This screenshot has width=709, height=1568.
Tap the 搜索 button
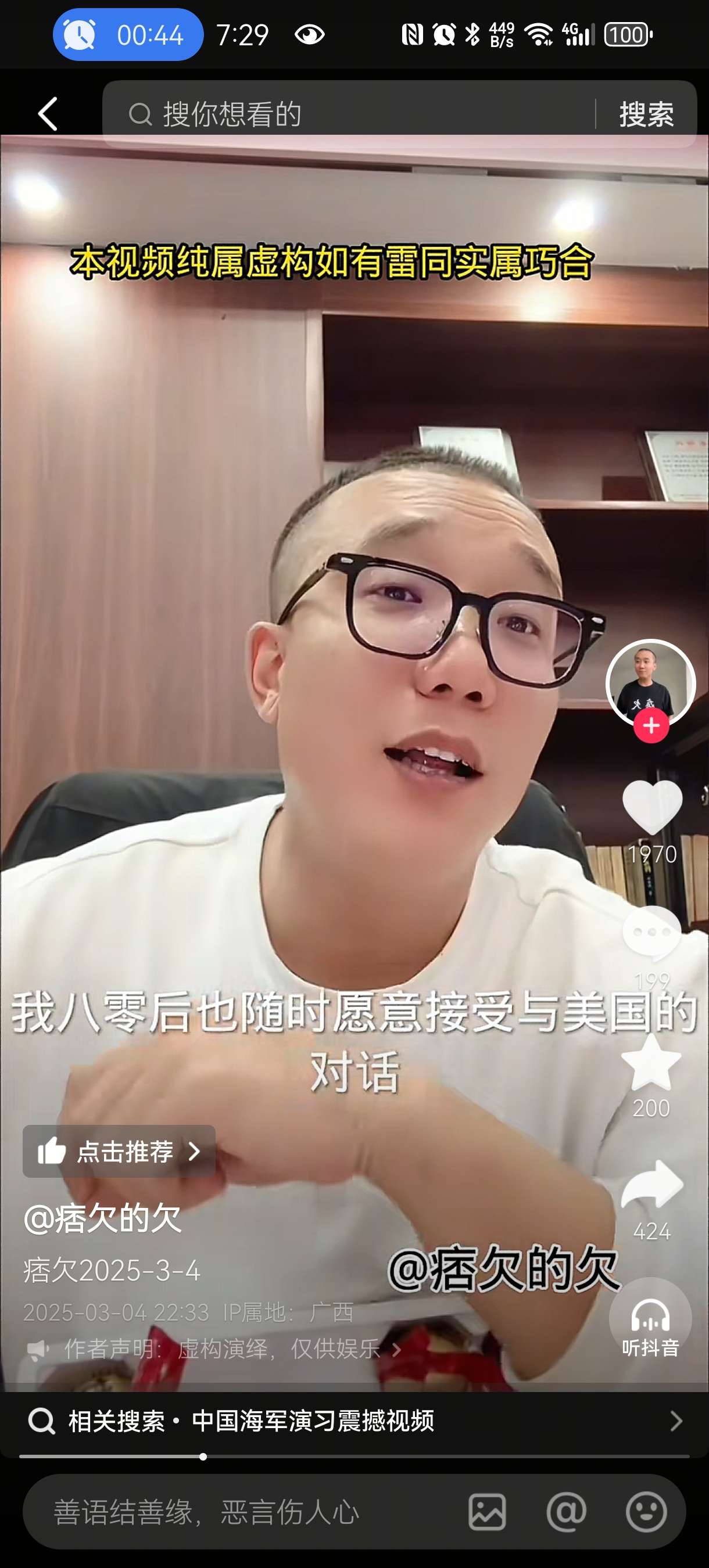coord(646,114)
